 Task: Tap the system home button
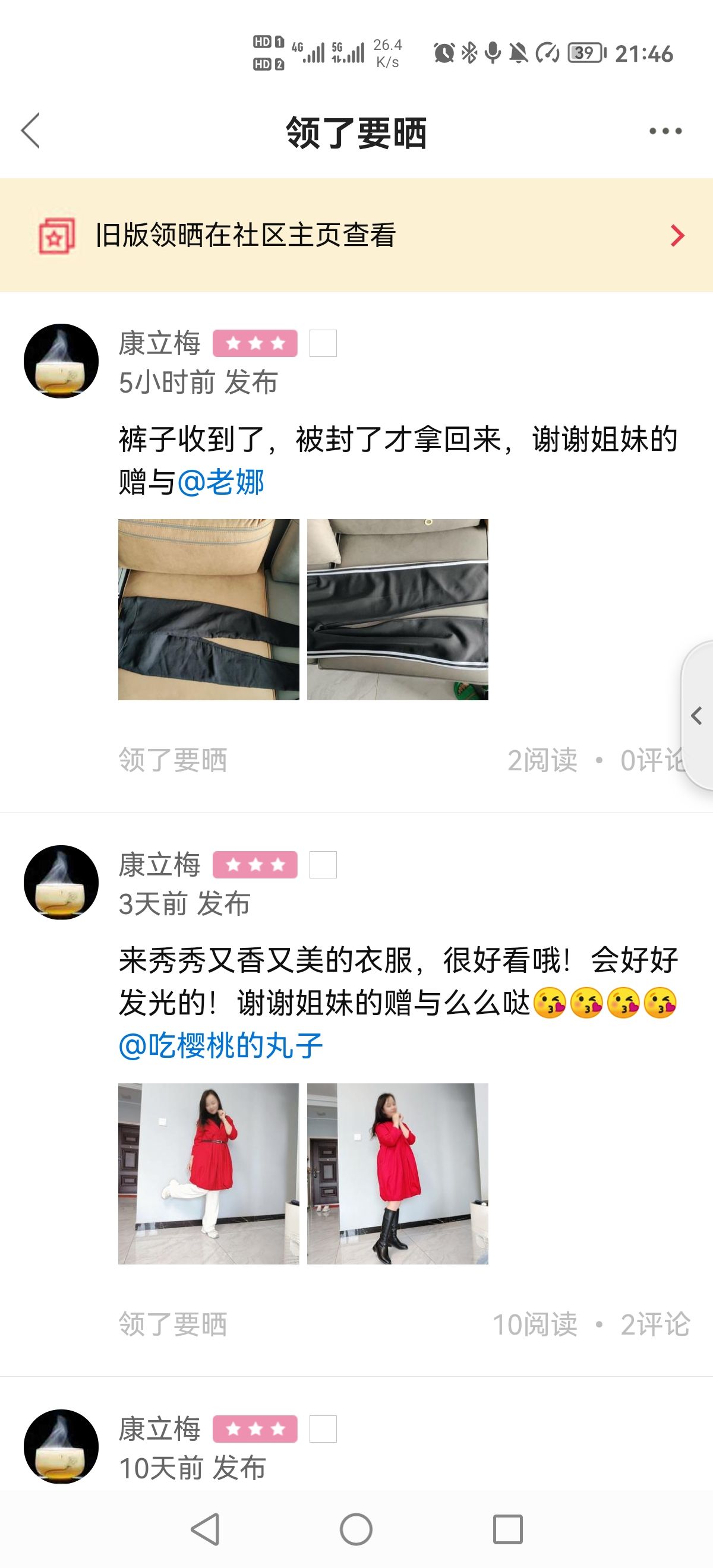coord(356,1529)
